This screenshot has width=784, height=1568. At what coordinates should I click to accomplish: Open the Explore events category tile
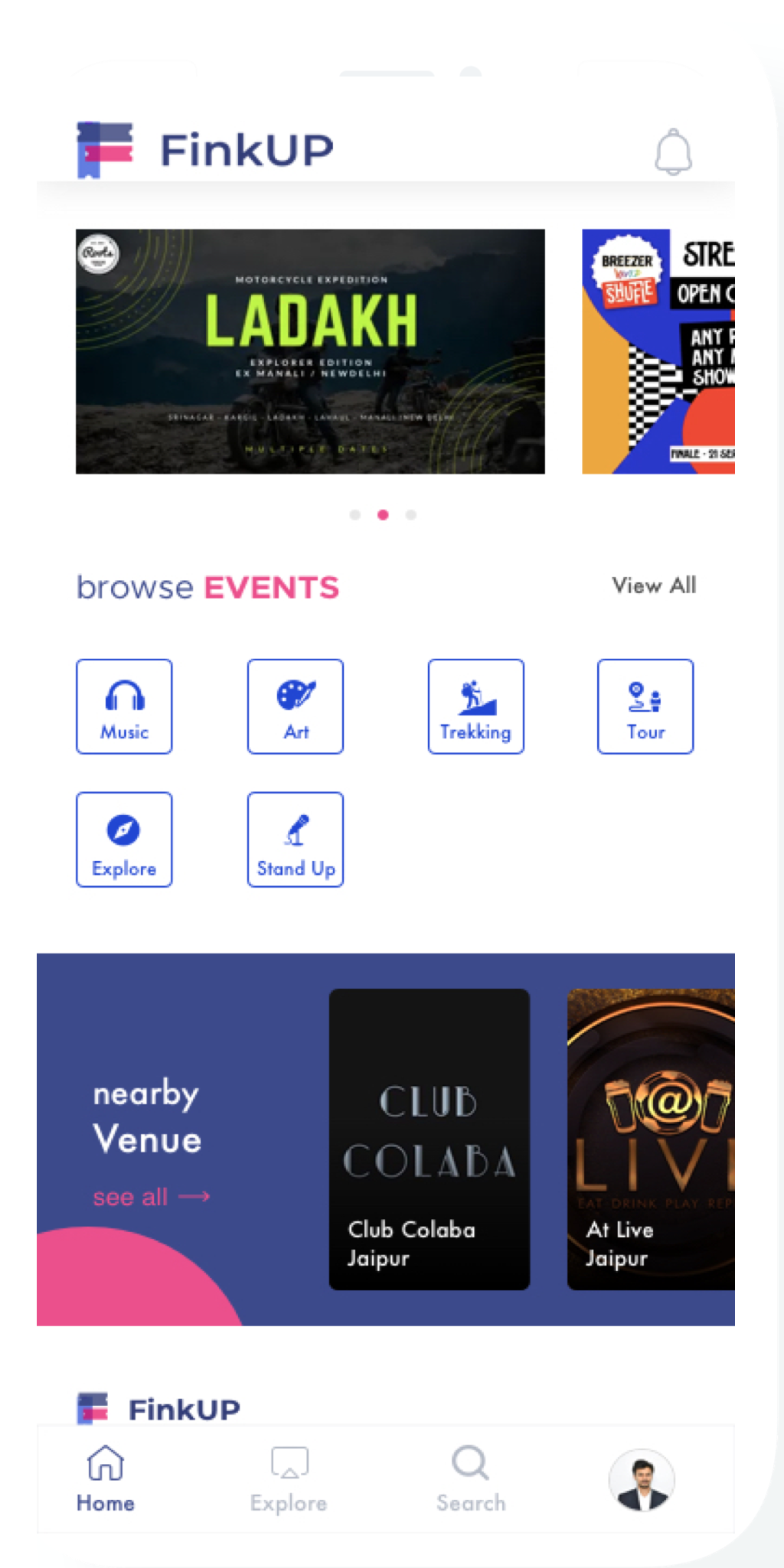[x=124, y=839]
